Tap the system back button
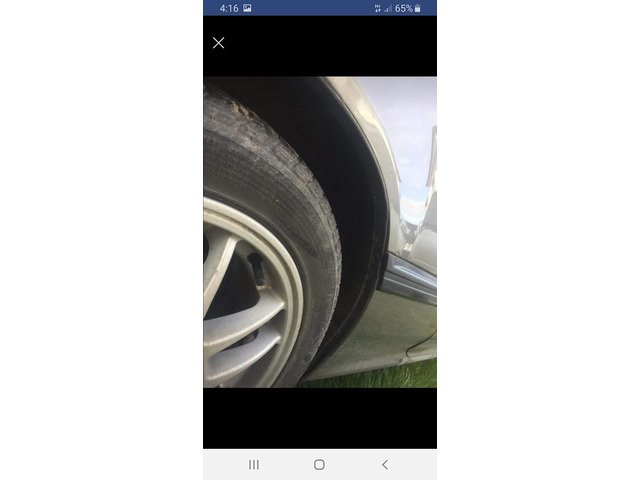This screenshot has height=480, width=640. click(385, 464)
